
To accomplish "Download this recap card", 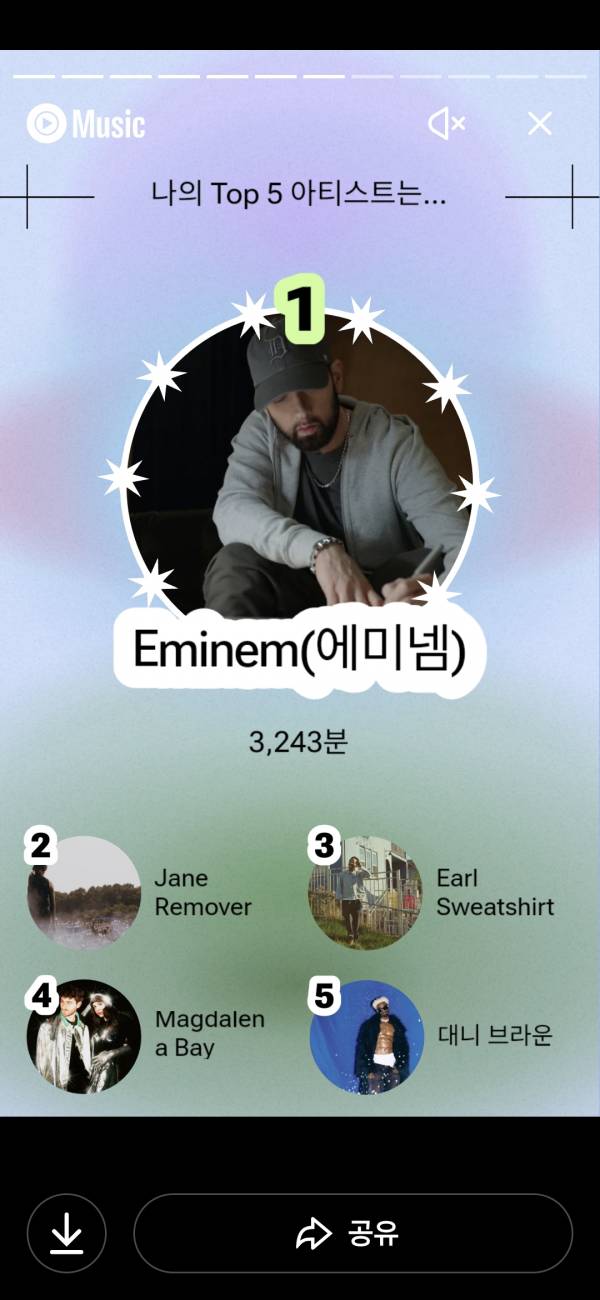I will [x=66, y=1234].
